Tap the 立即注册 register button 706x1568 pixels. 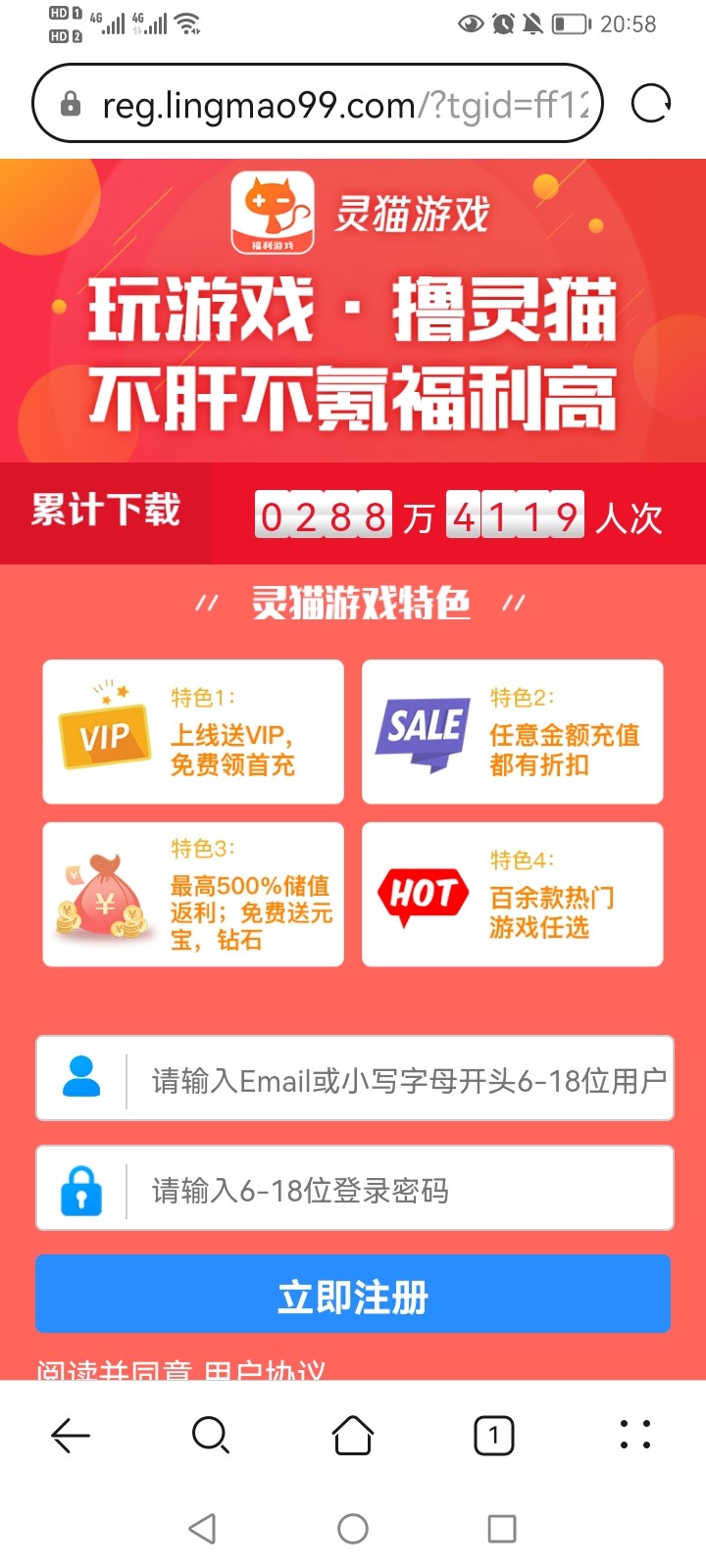pyautogui.click(x=353, y=1296)
